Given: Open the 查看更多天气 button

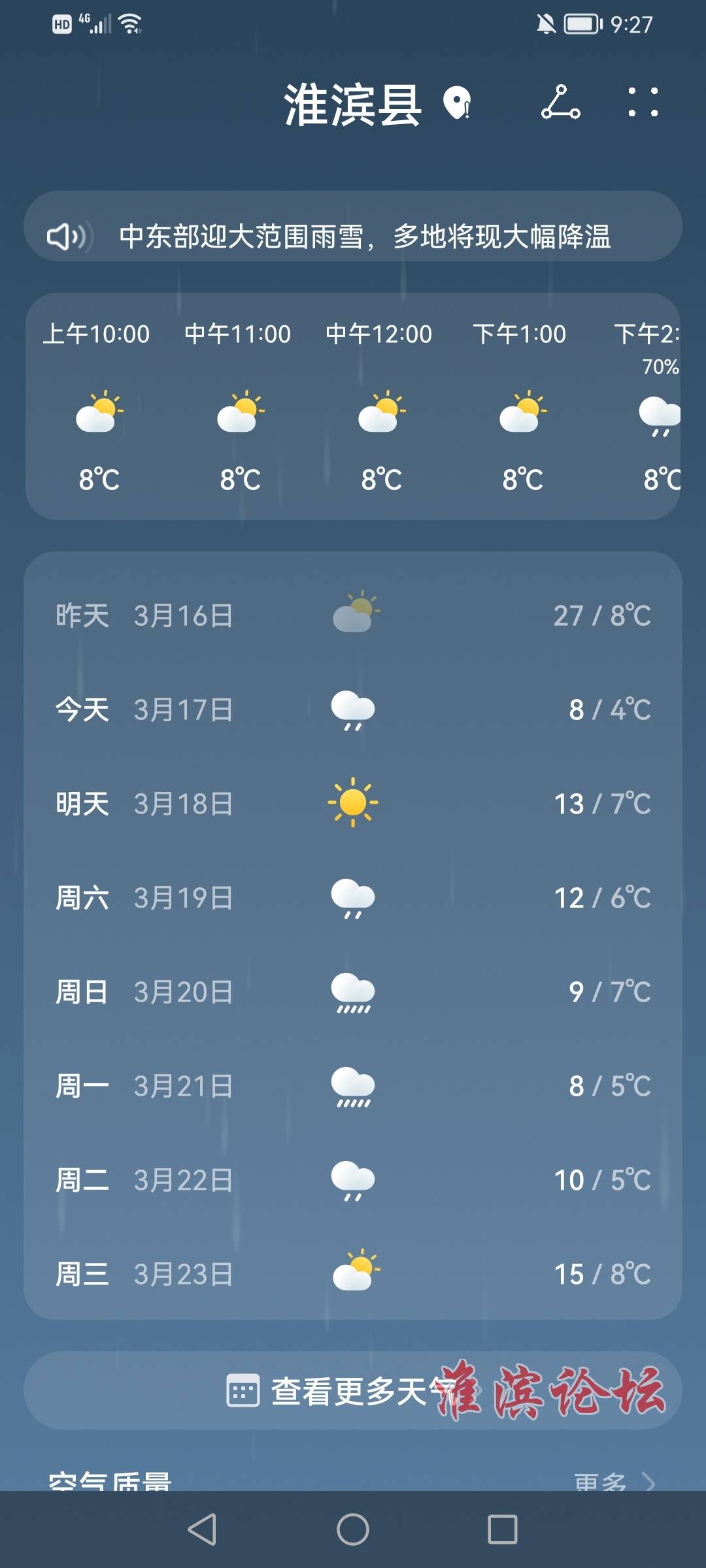Looking at the screenshot, I should (353, 1390).
